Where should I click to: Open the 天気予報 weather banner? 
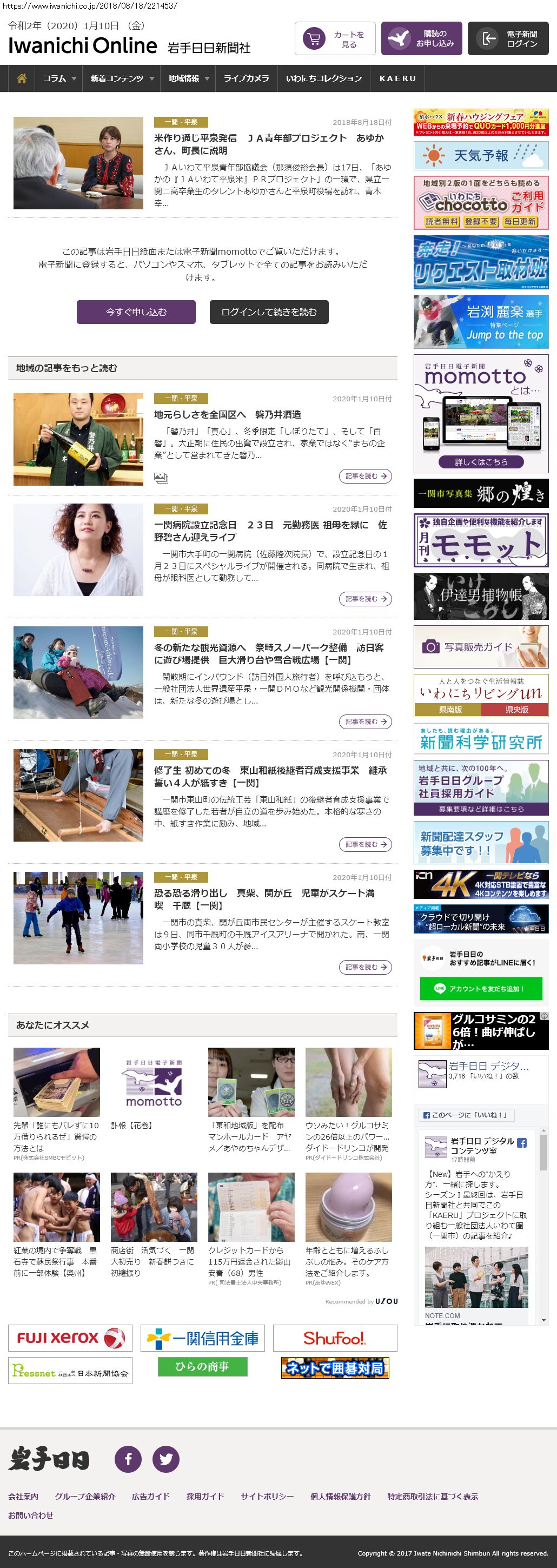tap(481, 156)
